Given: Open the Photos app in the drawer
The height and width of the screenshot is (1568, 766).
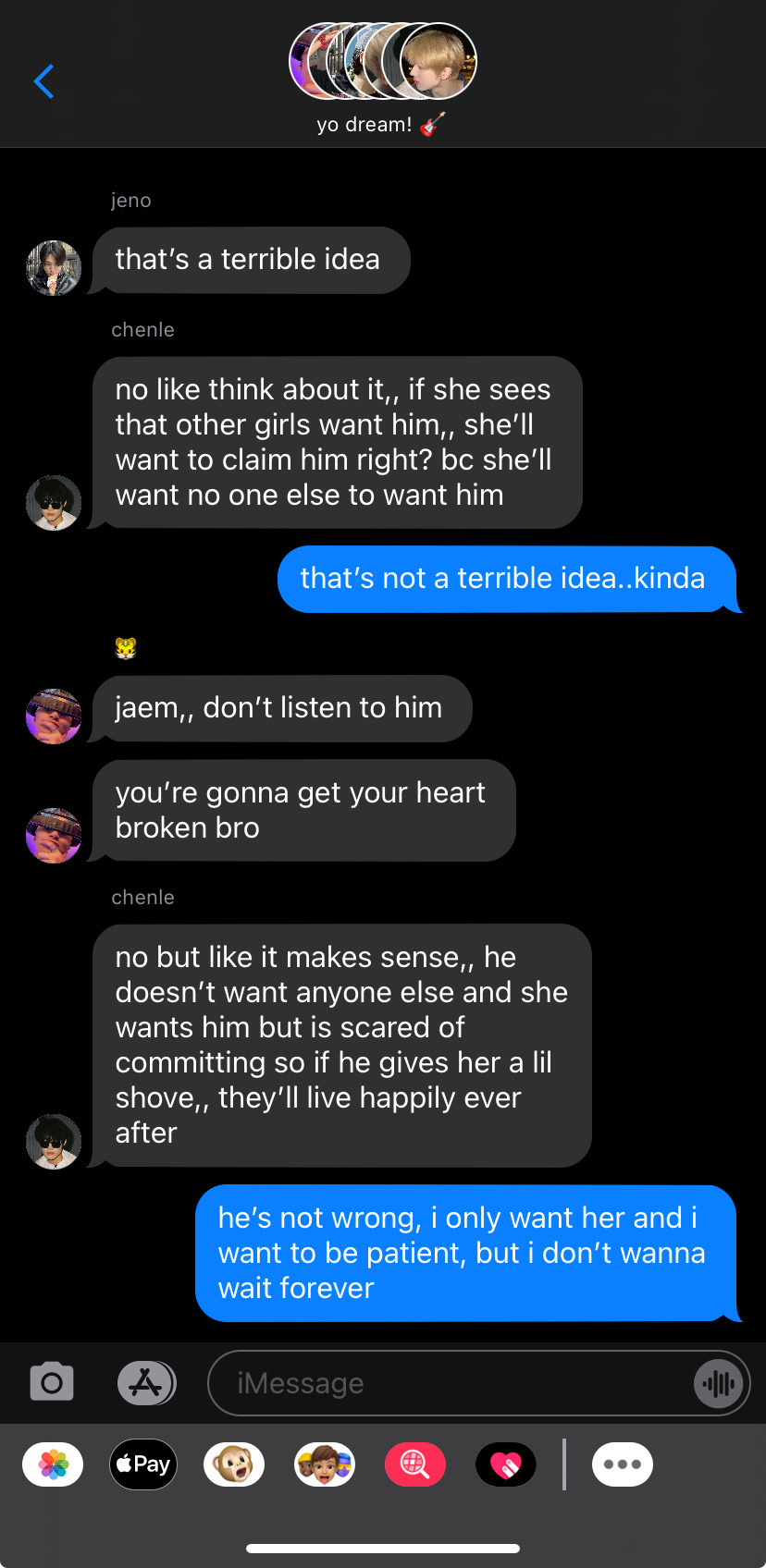Looking at the screenshot, I should (x=53, y=1464).
